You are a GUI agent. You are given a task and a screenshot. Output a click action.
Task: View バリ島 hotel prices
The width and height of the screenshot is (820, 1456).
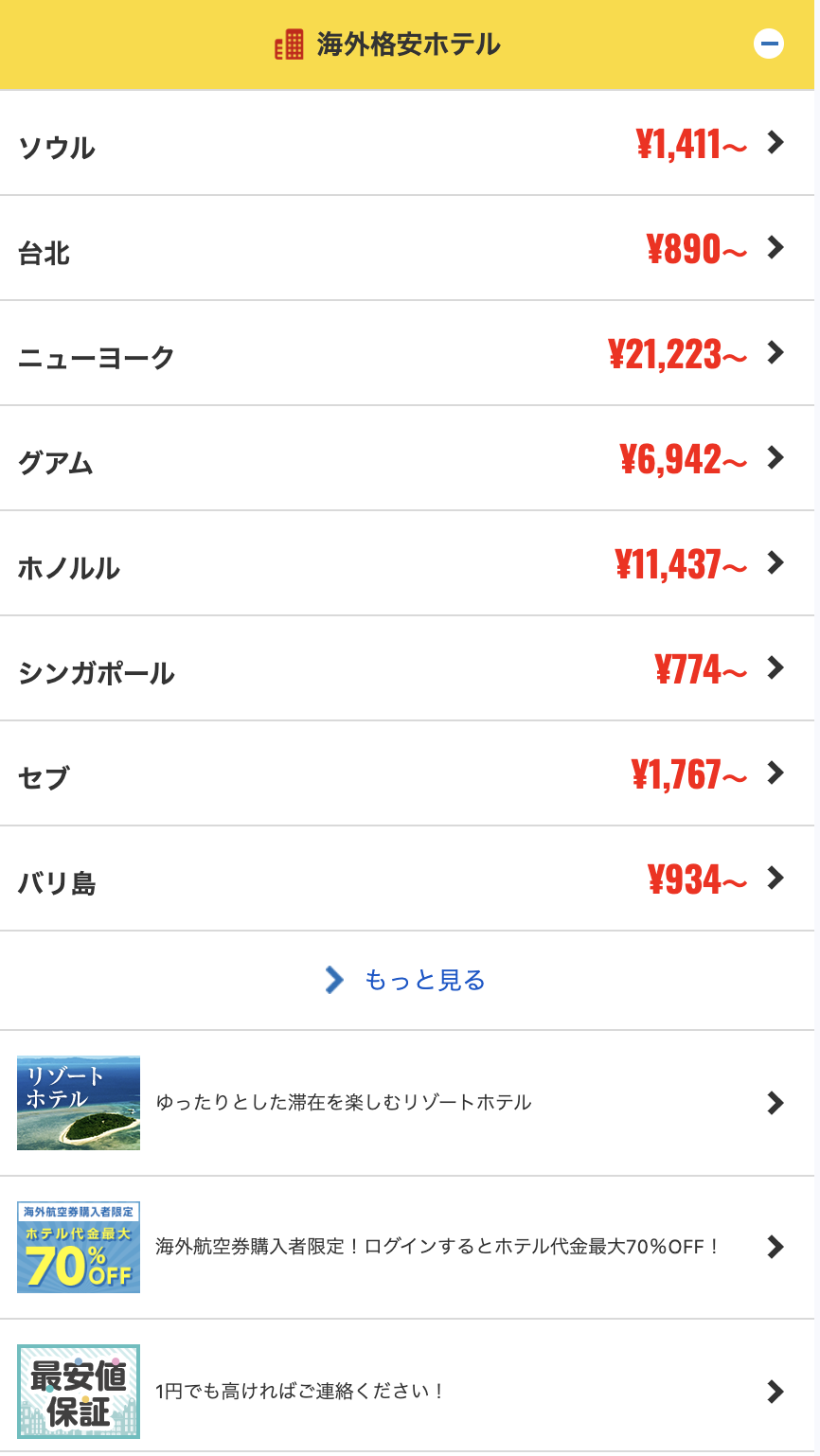point(407,879)
